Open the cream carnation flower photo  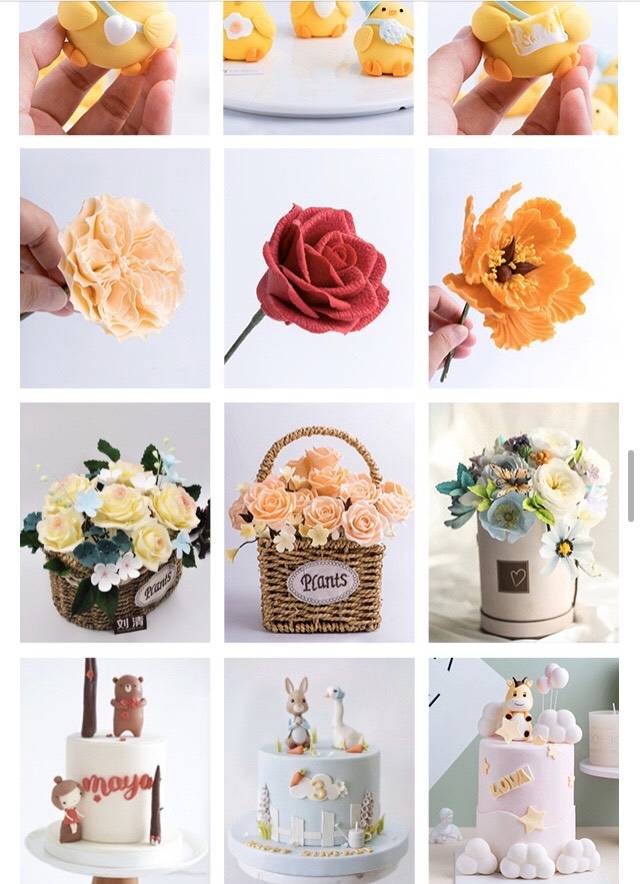[115, 268]
